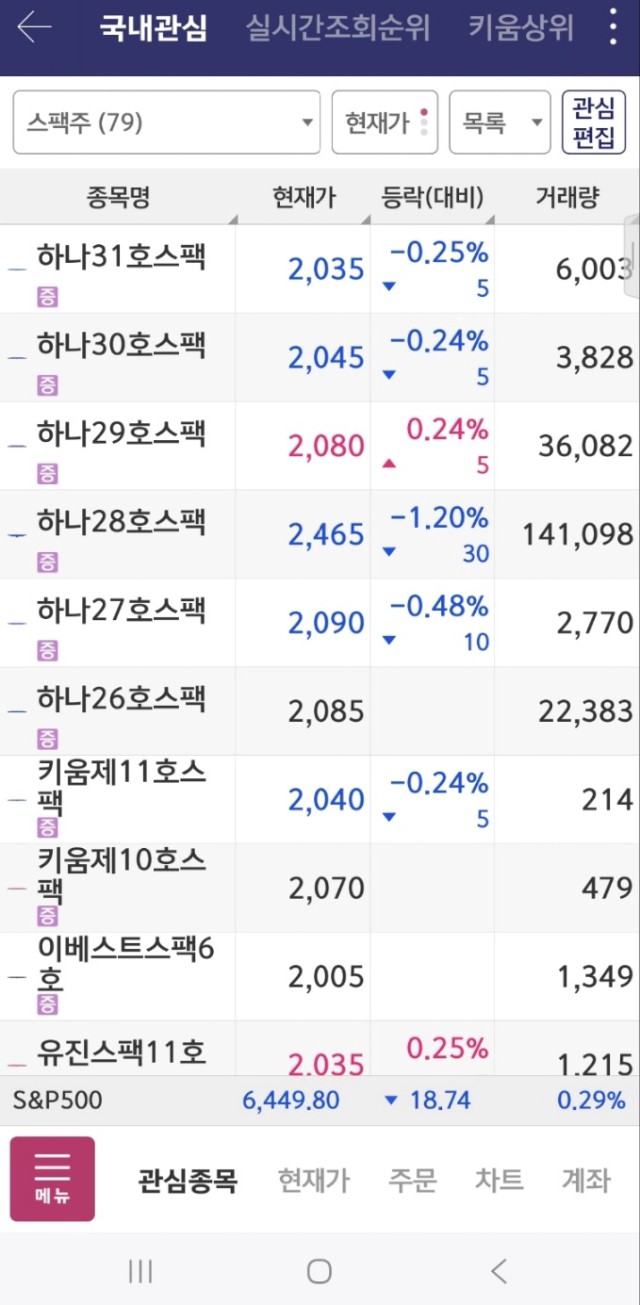
Task: Switch to the 차트 tab
Action: (x=499, y=1180)
